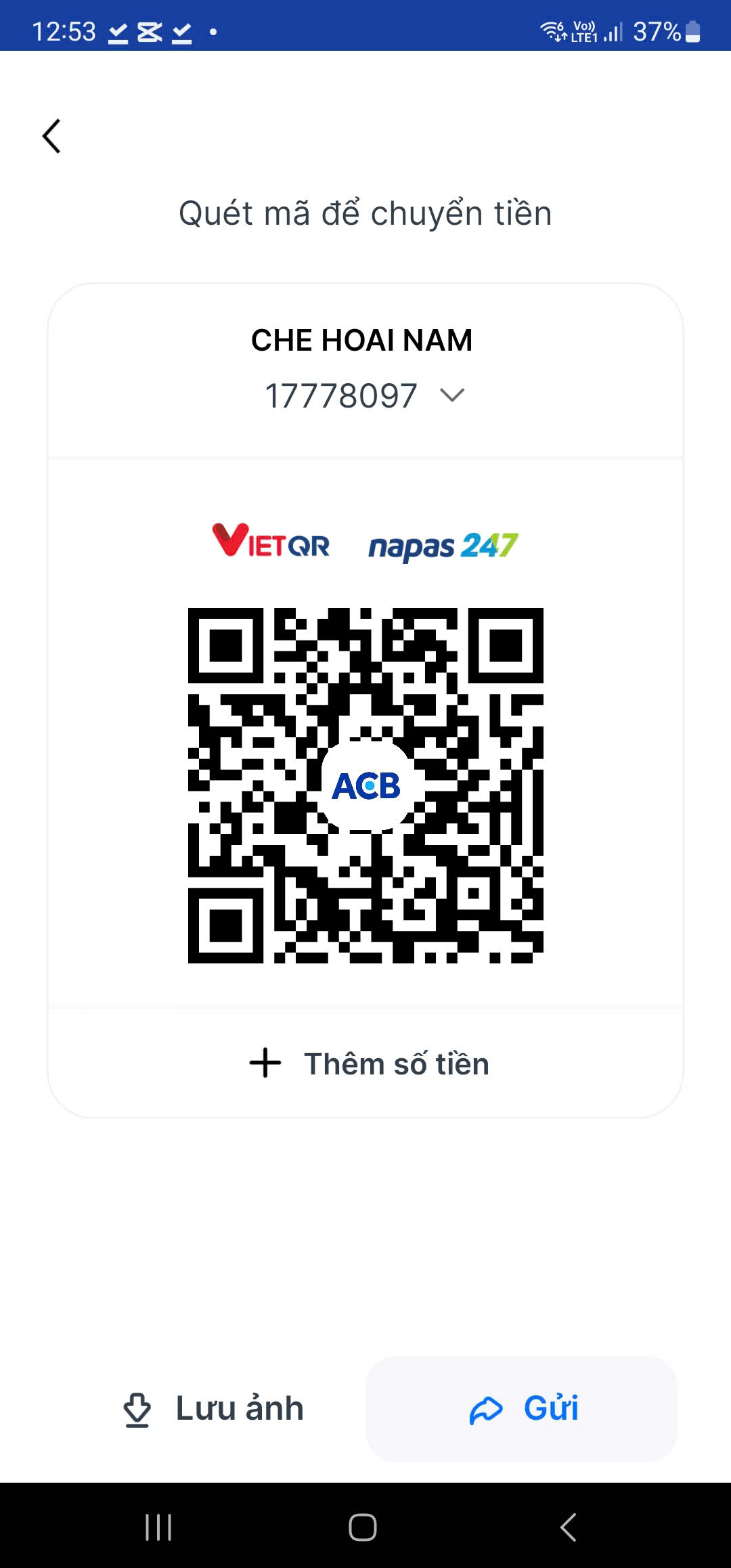Go to the system home screen
Screen dimensions: 731x1568
pos(363,1527)
